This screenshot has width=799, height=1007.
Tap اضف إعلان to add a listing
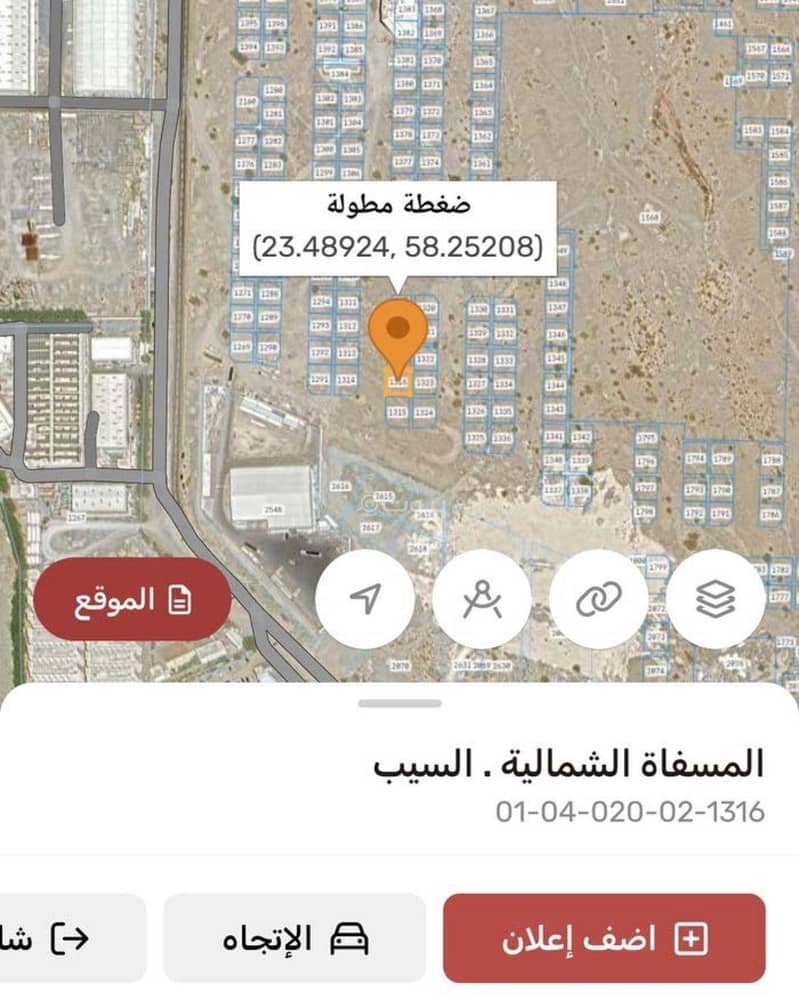click(604, 938)
